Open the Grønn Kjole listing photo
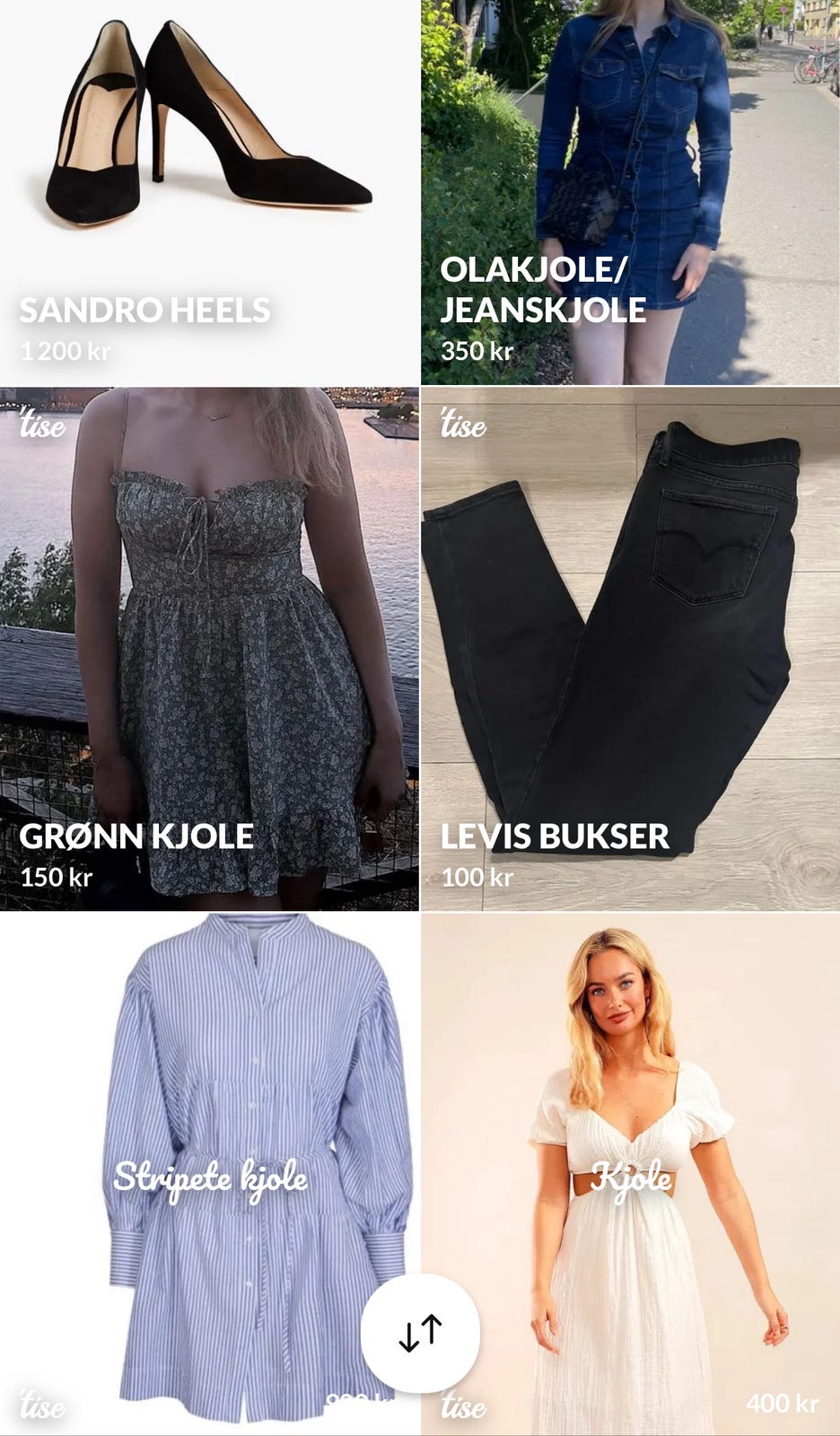The height and width of the screenshot is (1436, 840). point(210,628)
